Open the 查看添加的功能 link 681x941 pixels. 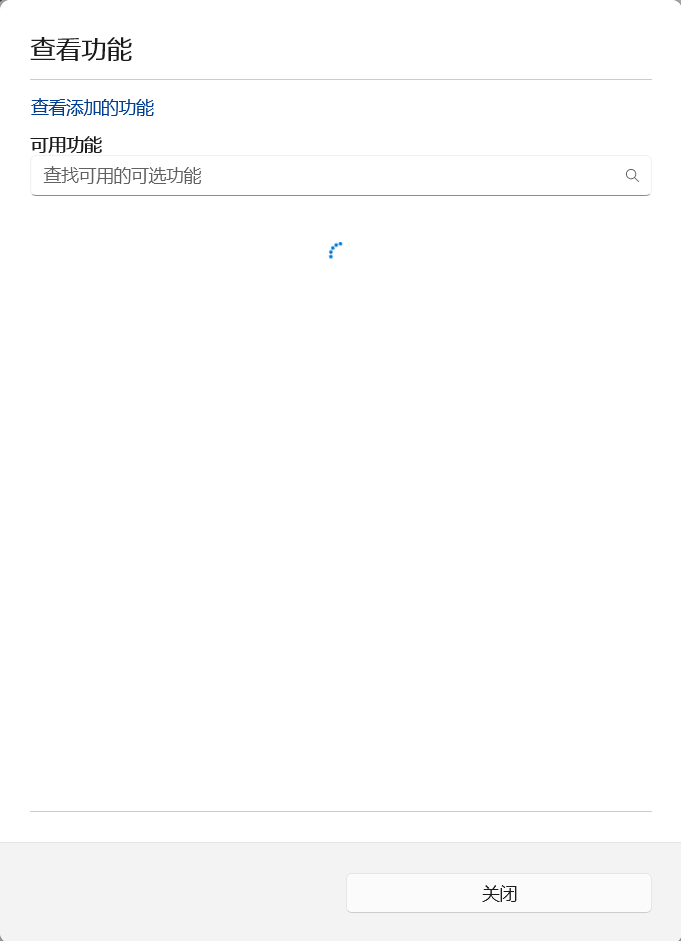pos(92,108)
